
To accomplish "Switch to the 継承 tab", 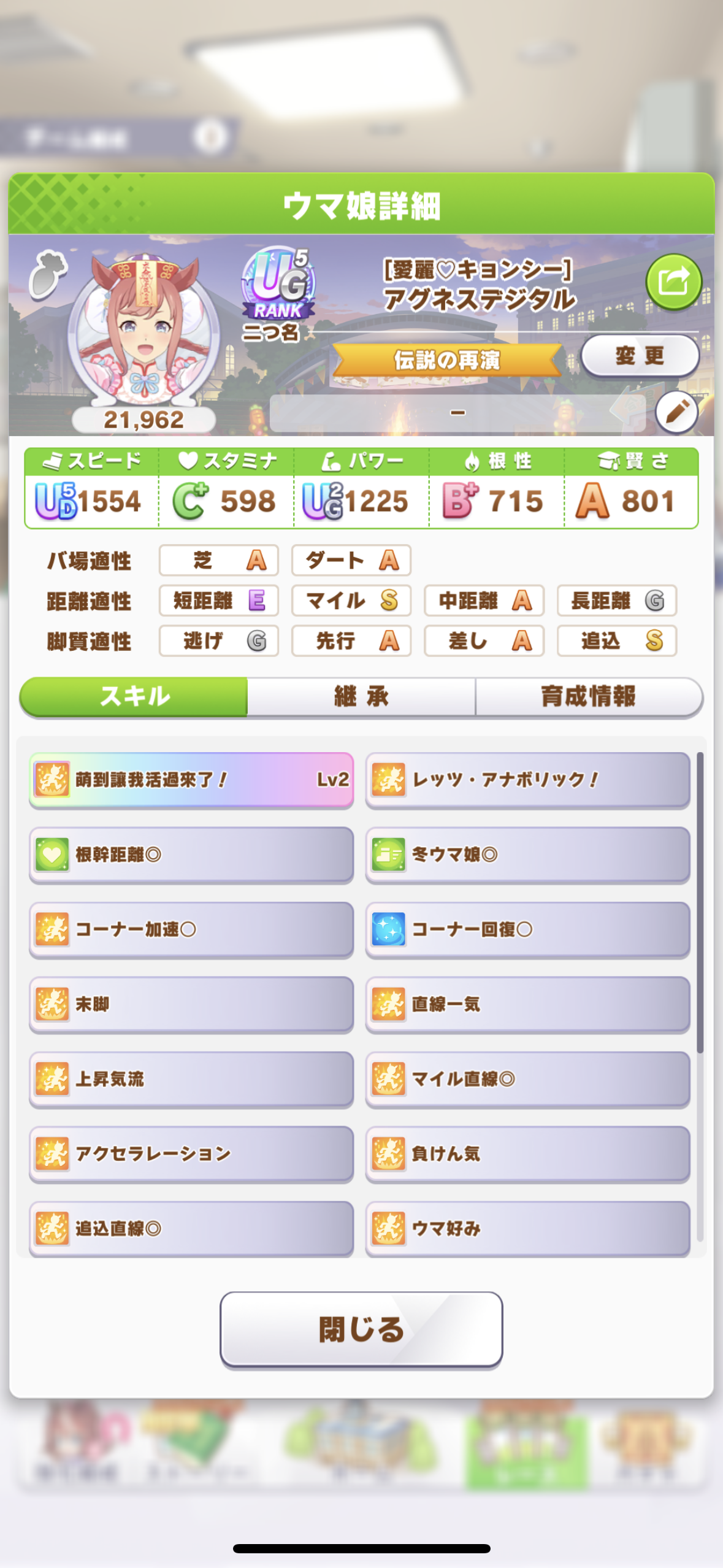I will [361, 697].
